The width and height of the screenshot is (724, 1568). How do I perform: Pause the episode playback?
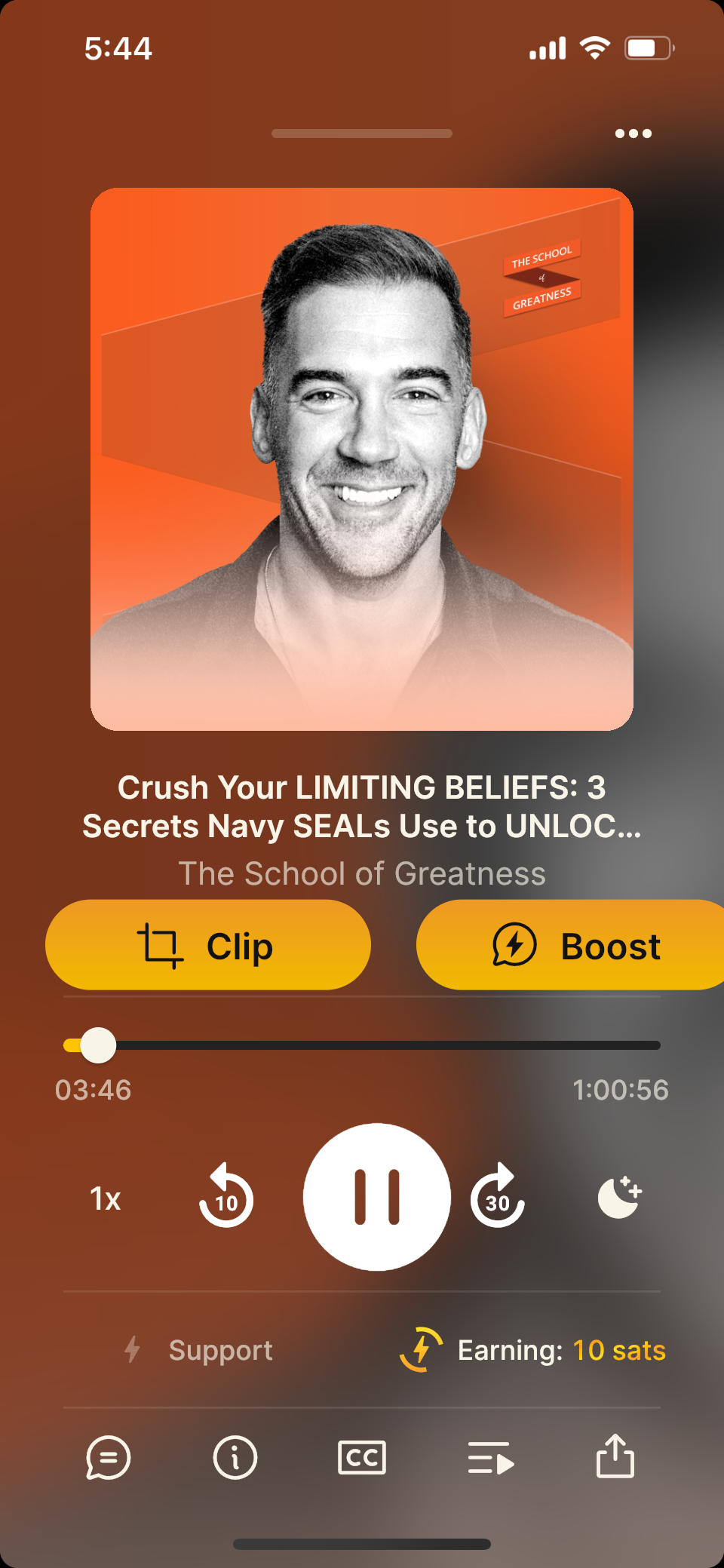(x=377, y=1197)
